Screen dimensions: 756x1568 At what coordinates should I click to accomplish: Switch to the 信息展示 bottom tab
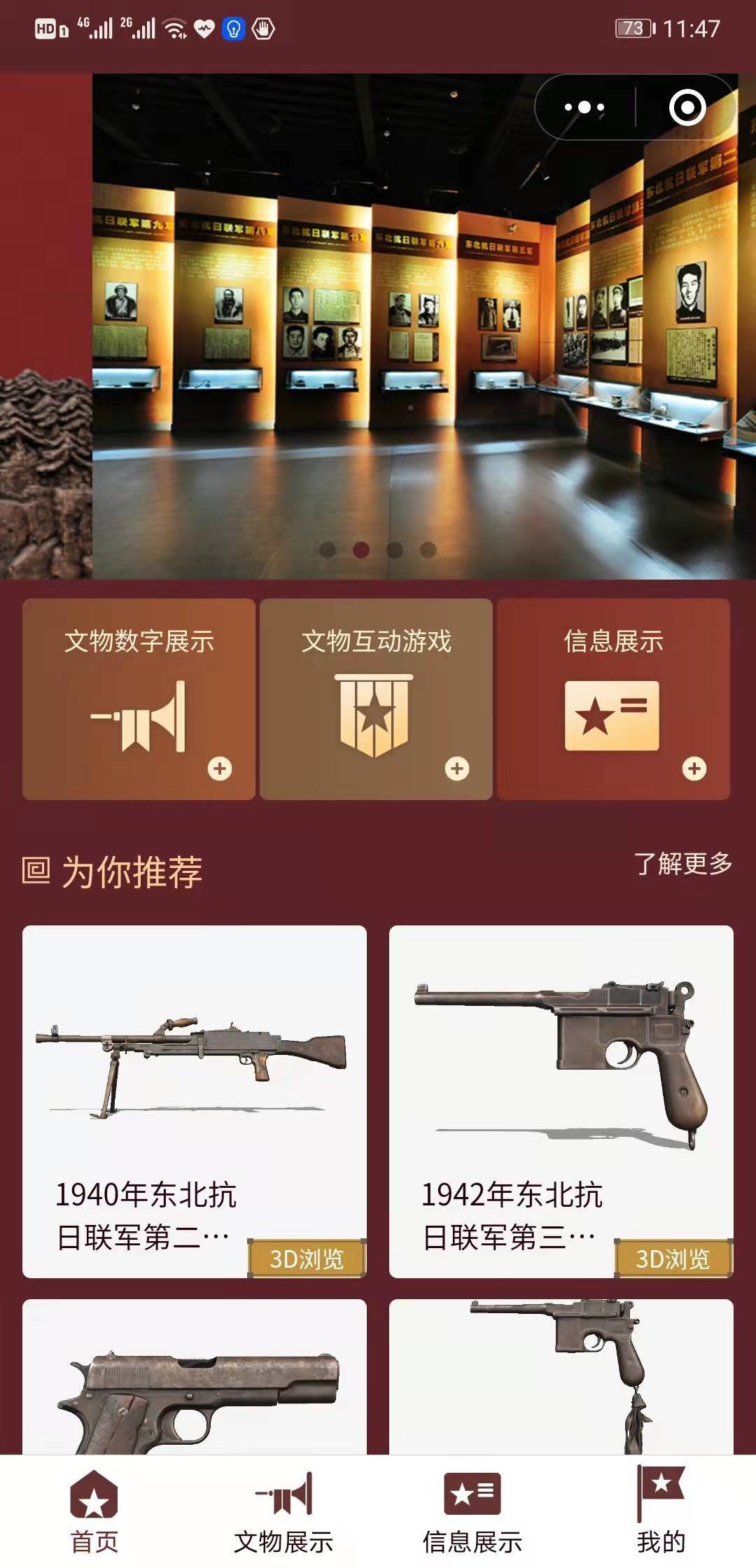coord(472,1512)
